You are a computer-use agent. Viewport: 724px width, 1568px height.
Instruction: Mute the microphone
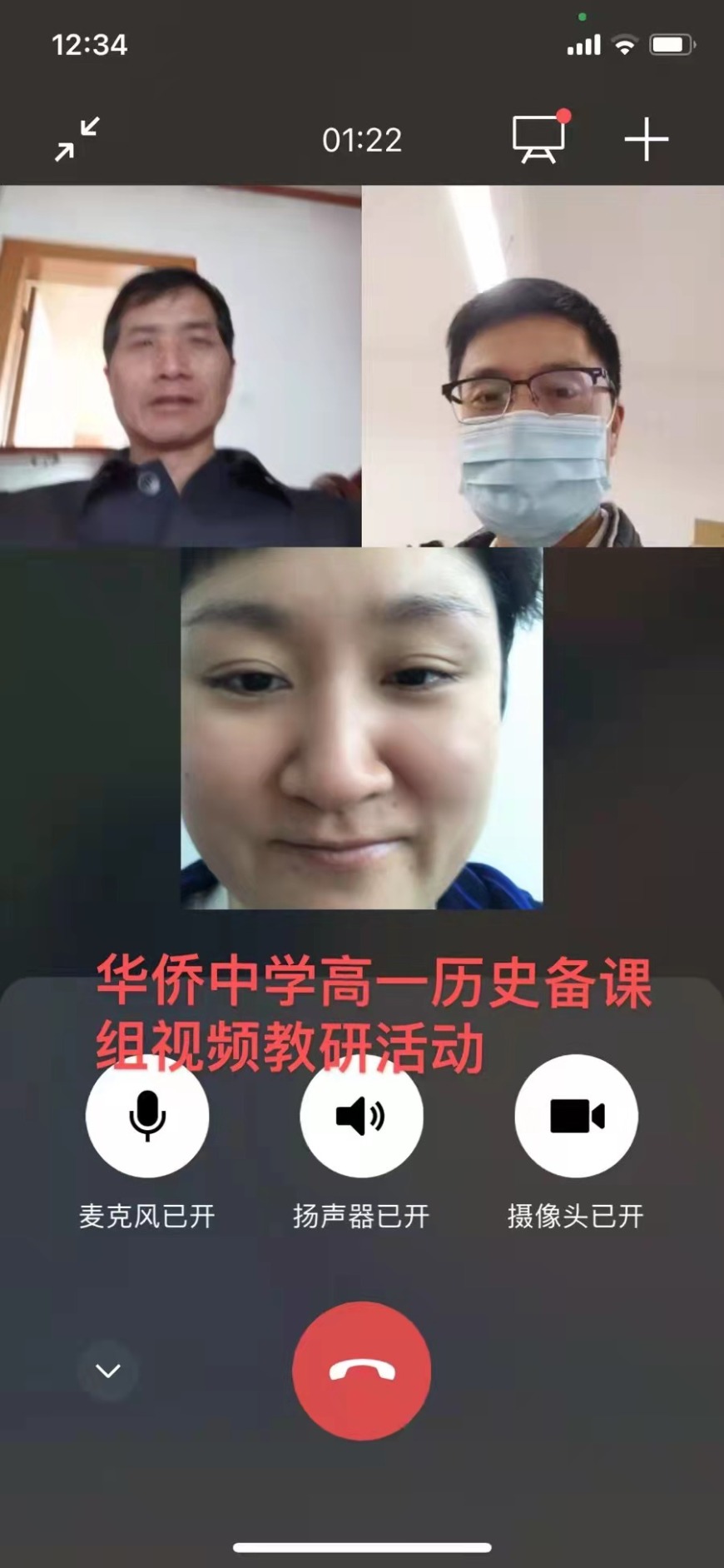pyautogui.click(x=147, y=1116)
